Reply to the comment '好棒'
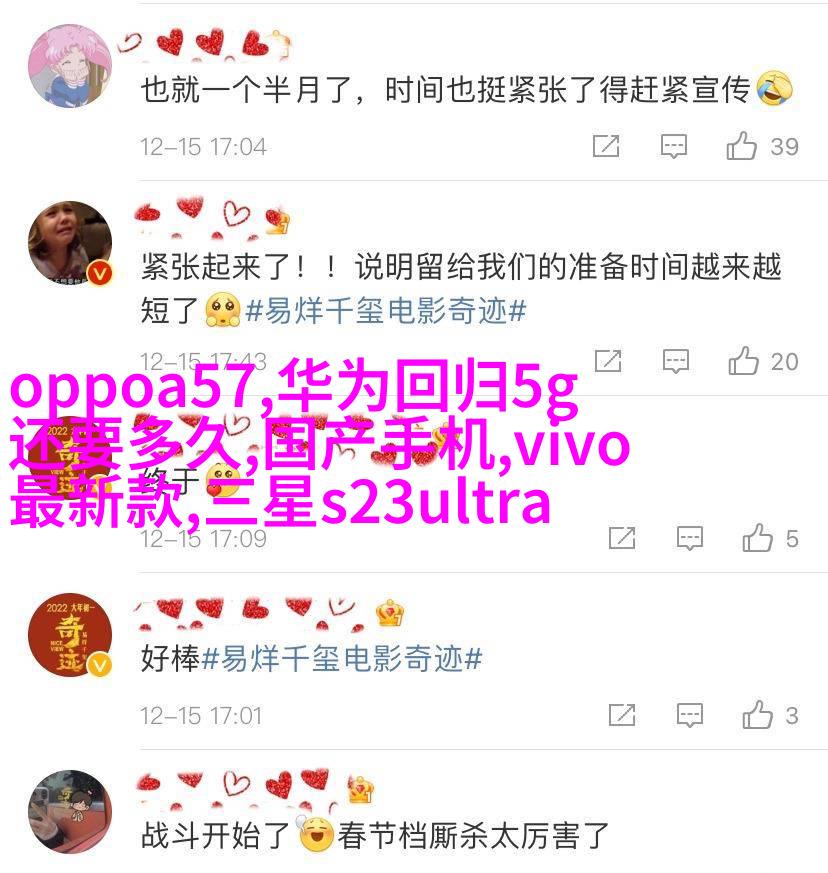828x873 pixels. click(x=690, y=715)
